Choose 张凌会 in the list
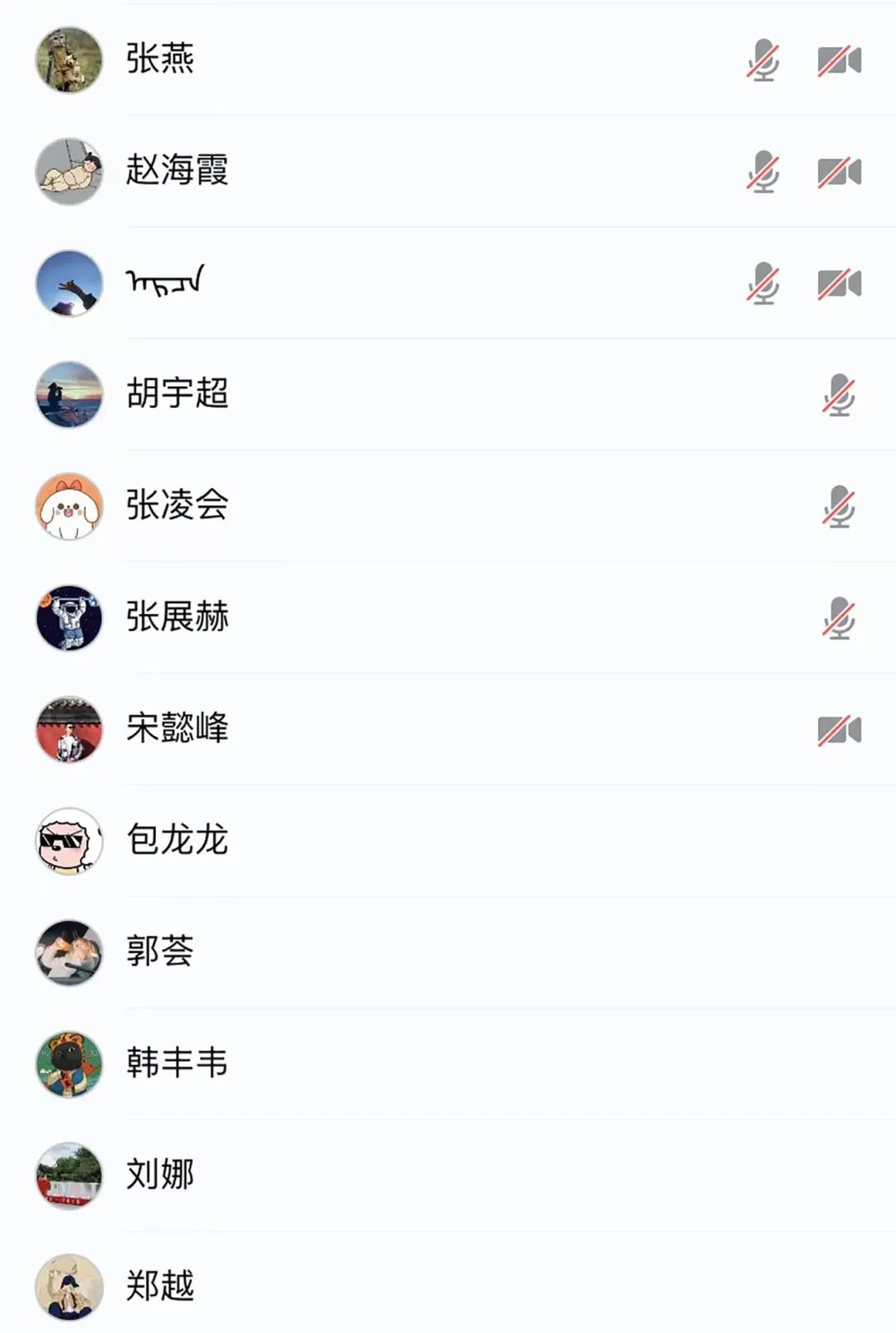The image size is (896, 1333). [x=177, y=505]
